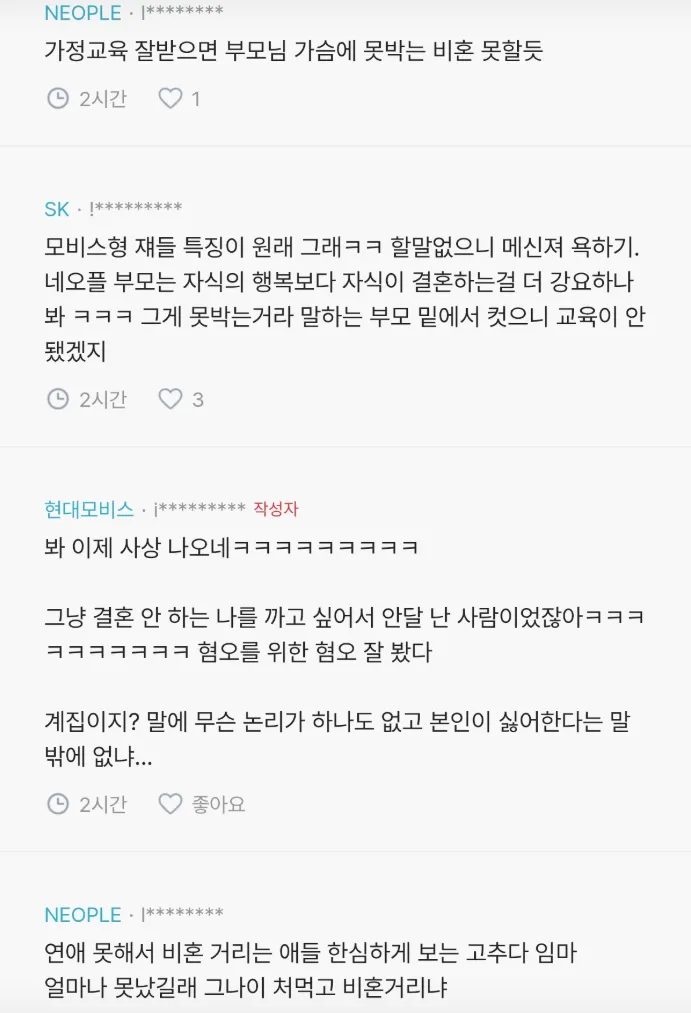Open the SK company name link
691x1013 pixels.
coord(57,209)
